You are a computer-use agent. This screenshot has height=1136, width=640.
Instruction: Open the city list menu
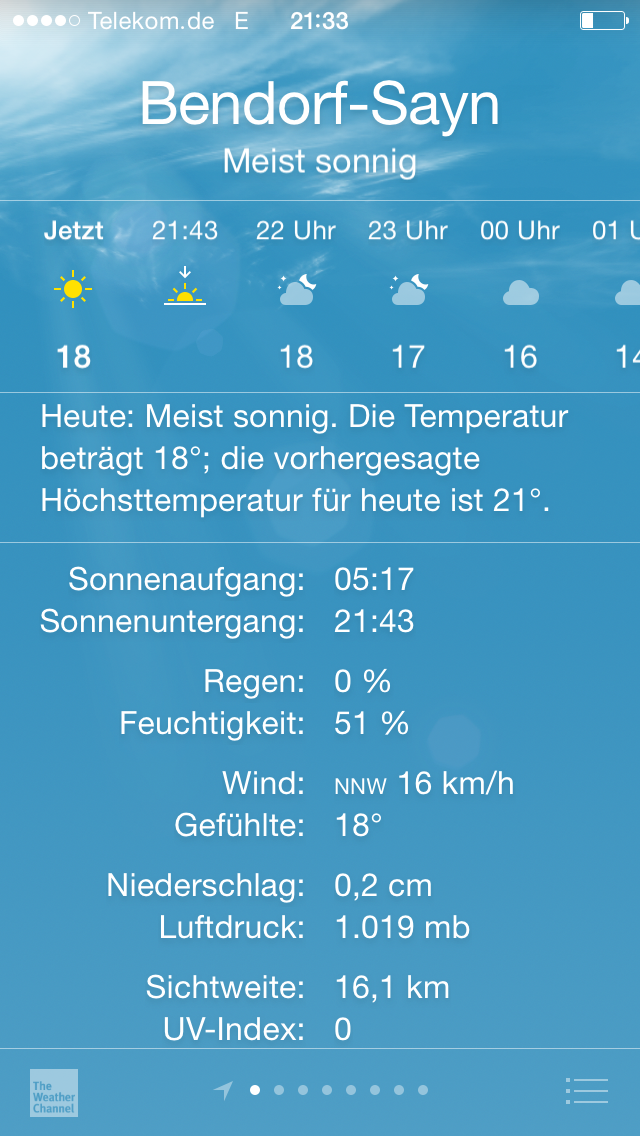(587, 1091)
